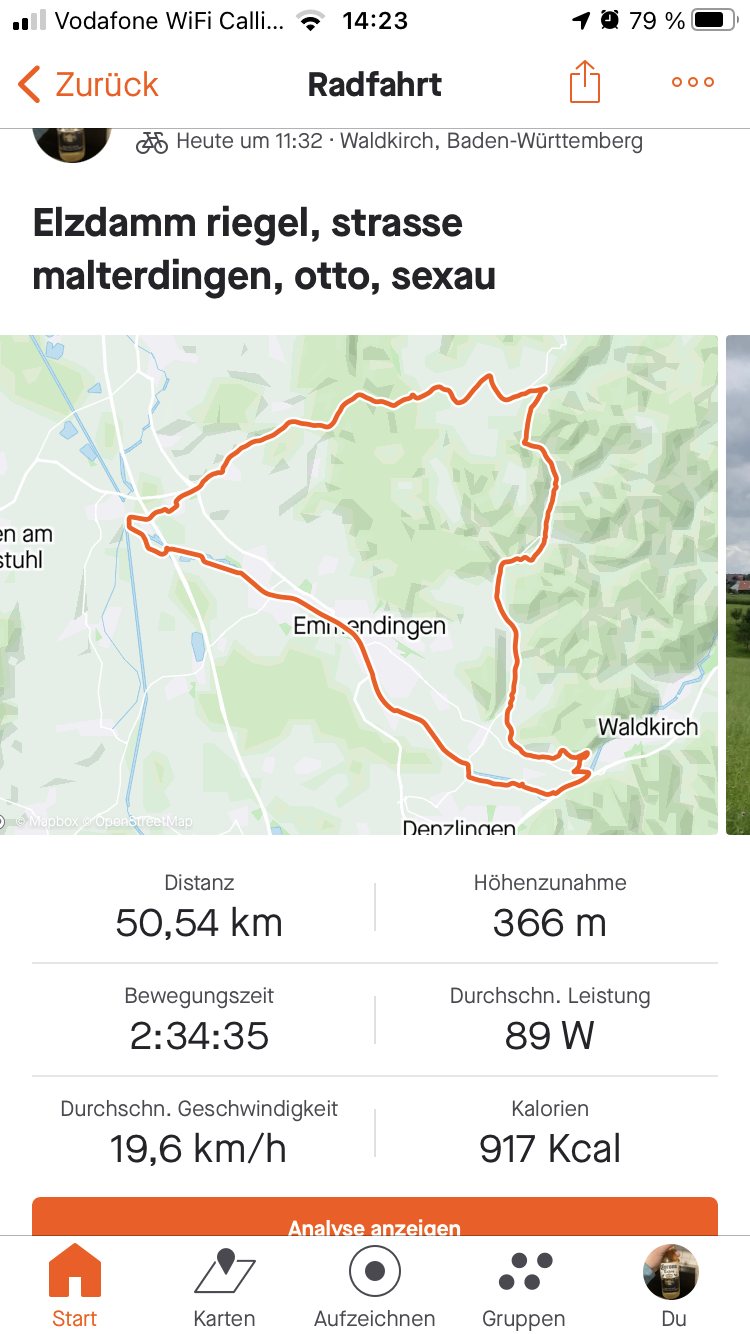View the ride photo beside the map
Viewport: 750px width, 1334px height.
[x=738, y=584]
